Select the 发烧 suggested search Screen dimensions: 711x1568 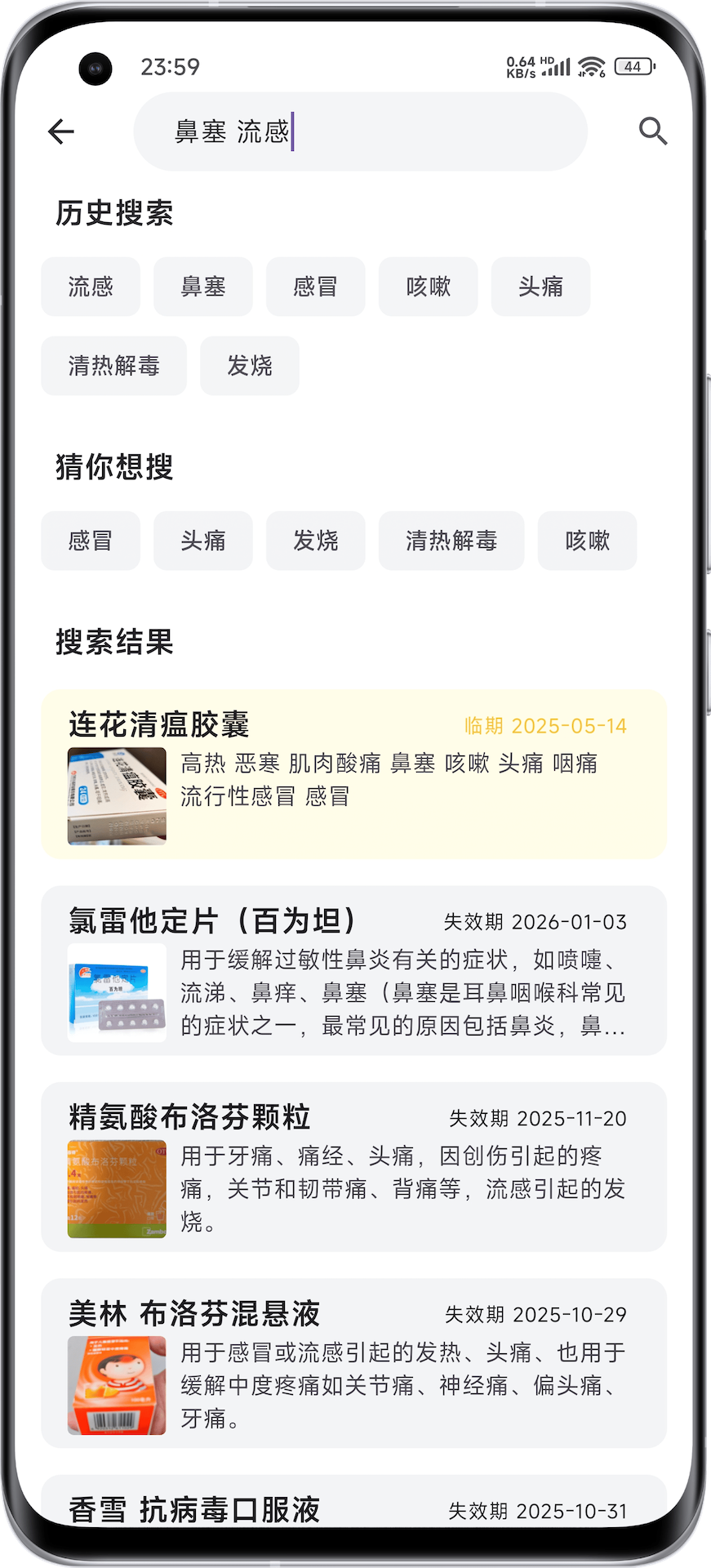315,541
